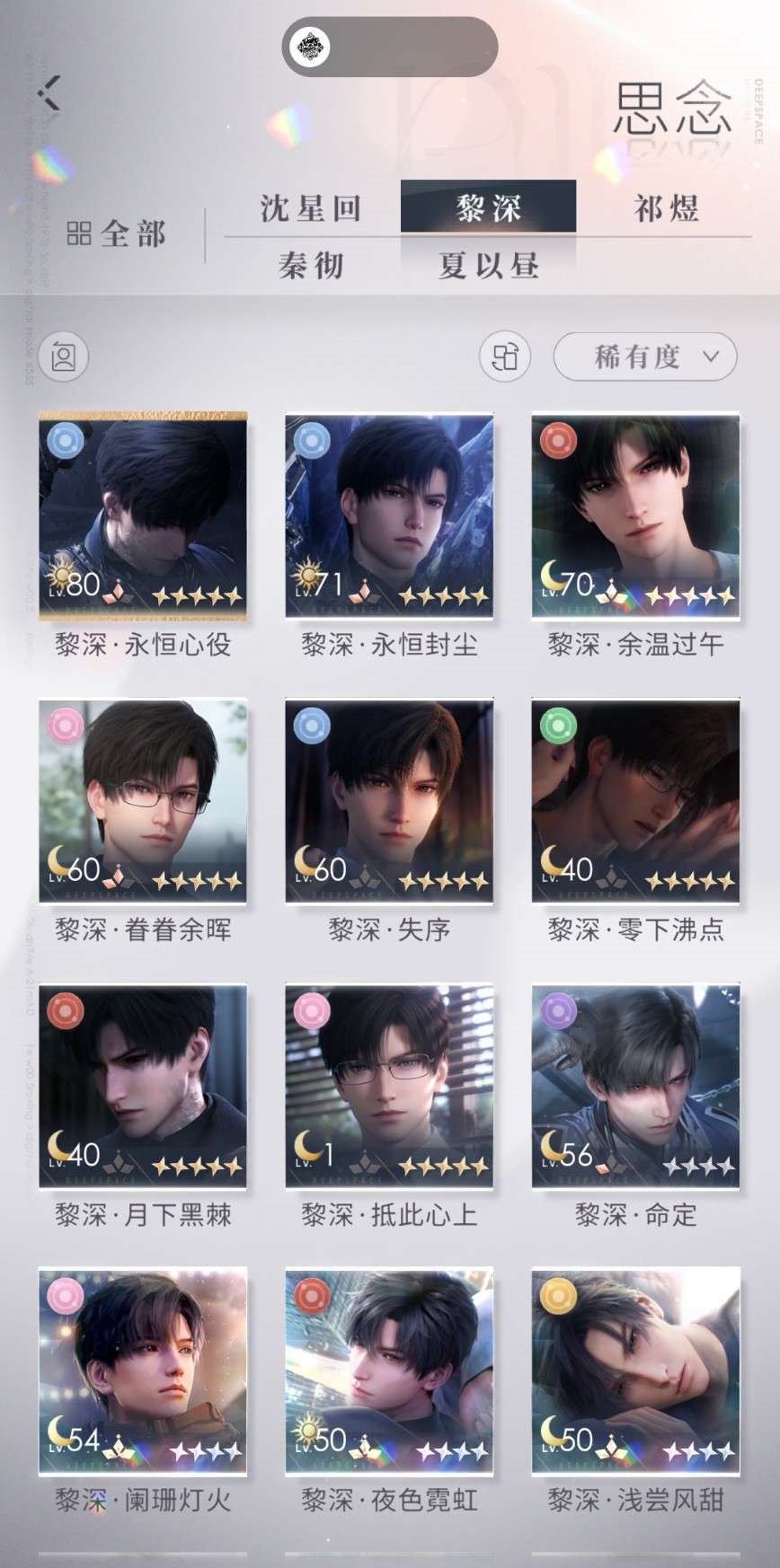
Task: Open the 黎深·余温过午 card
Action: tap(635, 515)
